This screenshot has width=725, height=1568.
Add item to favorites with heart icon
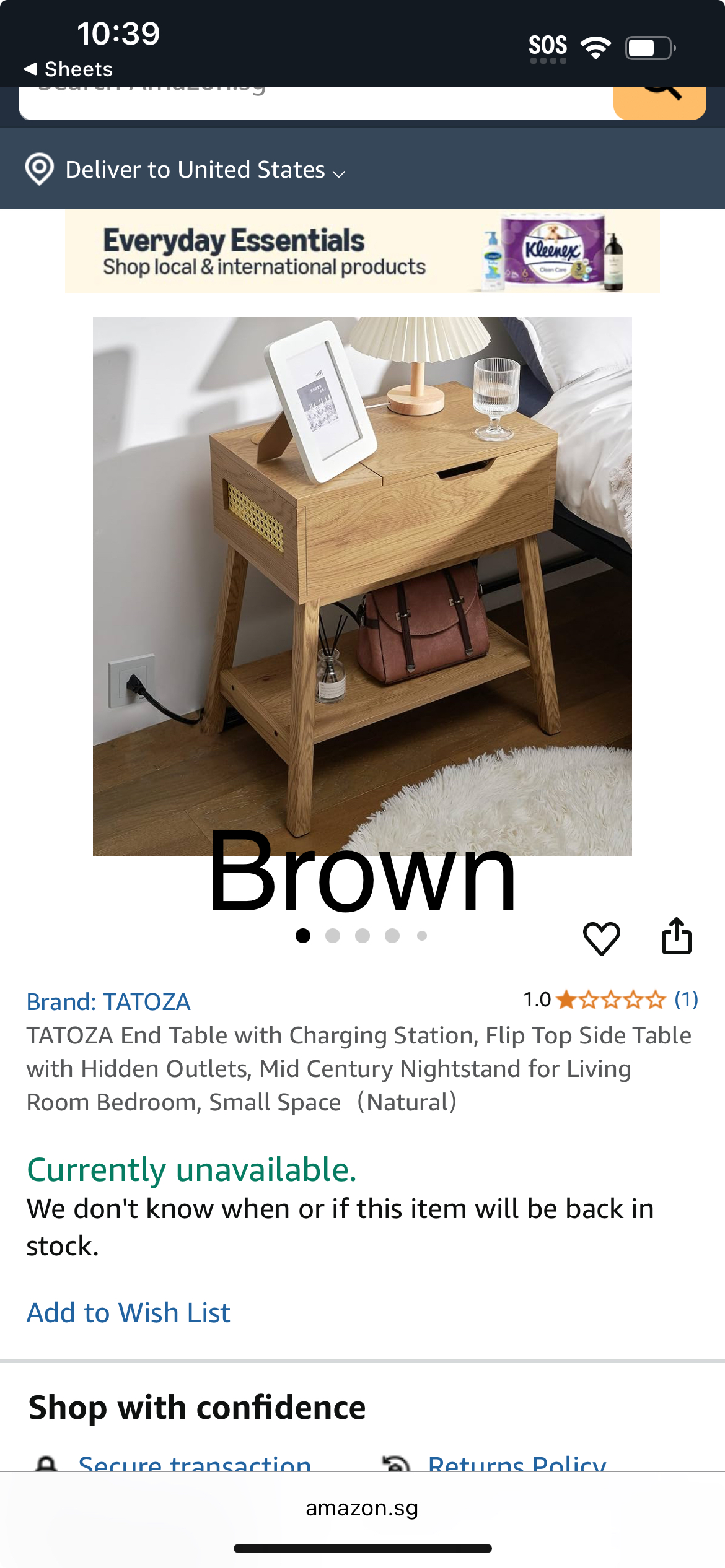pyautogui.click(x=601, y=938)
